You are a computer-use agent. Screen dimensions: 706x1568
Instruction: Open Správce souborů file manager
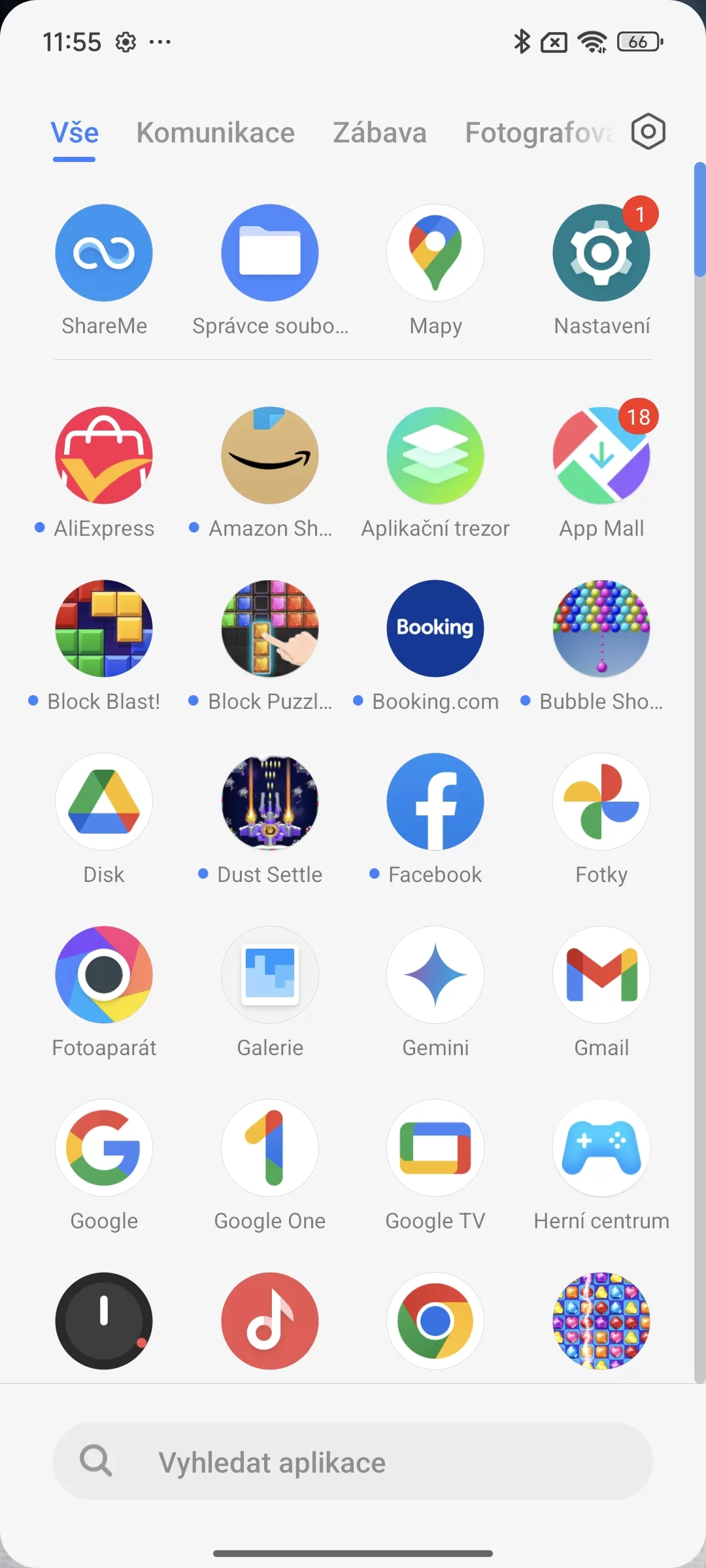270,253
